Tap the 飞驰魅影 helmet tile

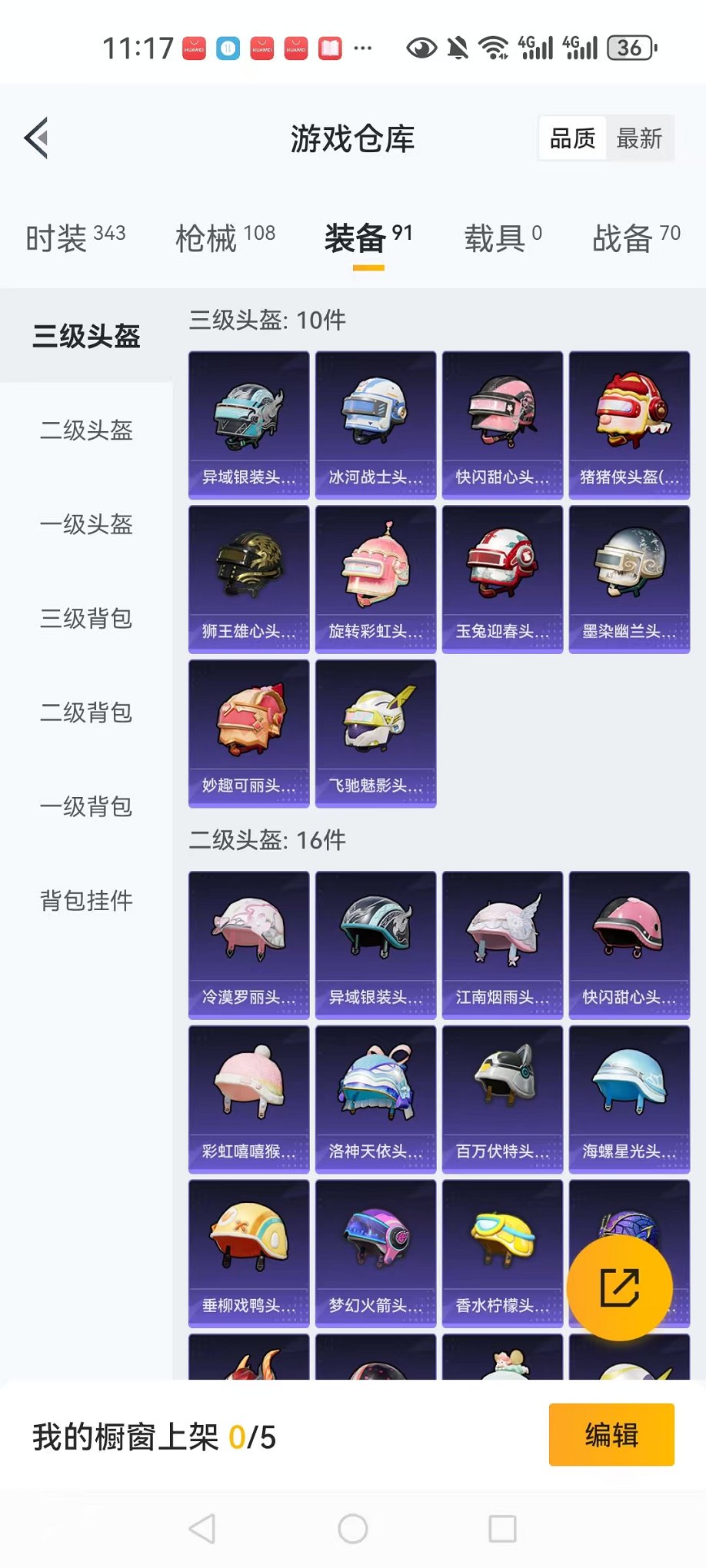point(375,733)
